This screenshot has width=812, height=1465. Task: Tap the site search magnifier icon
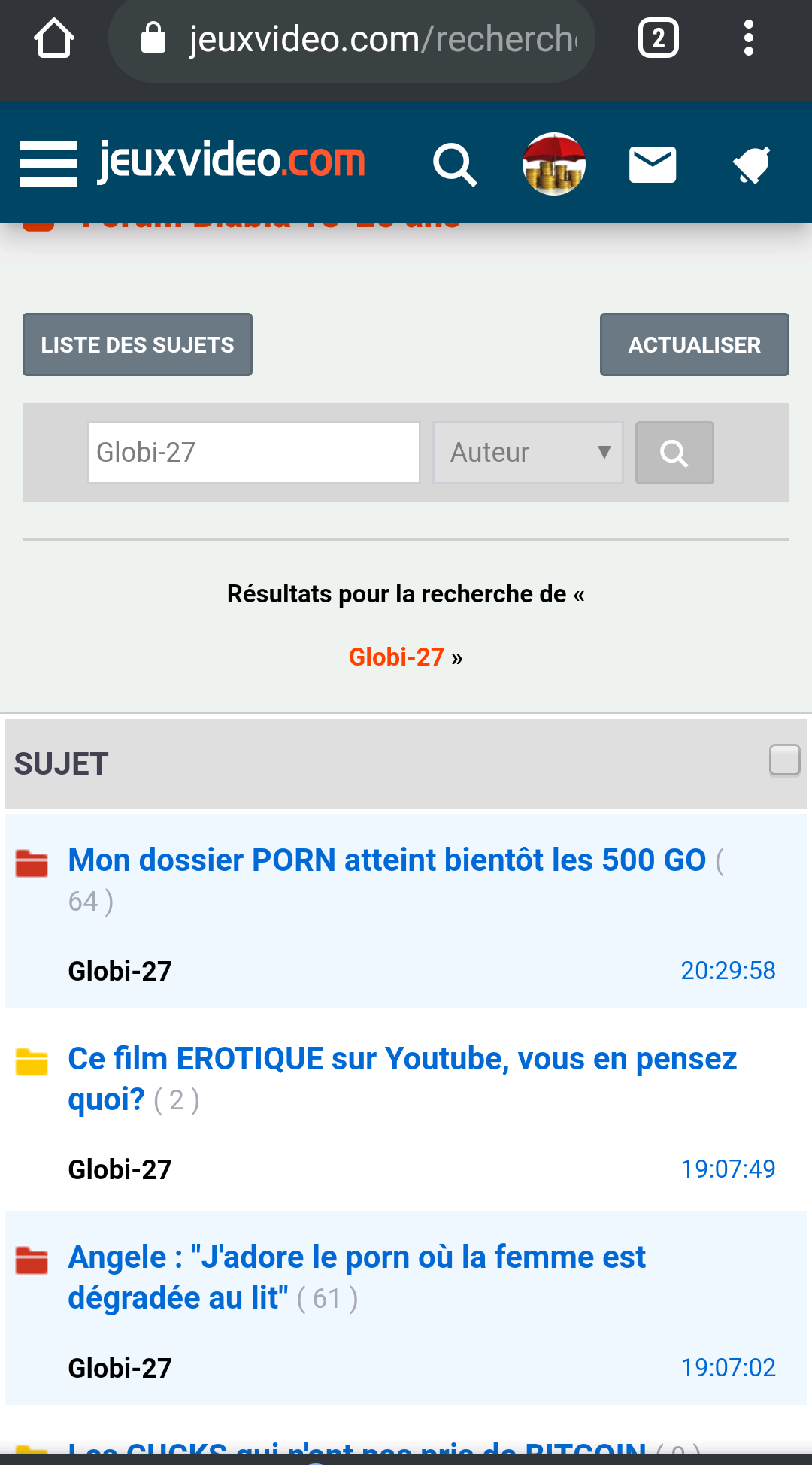455,165
